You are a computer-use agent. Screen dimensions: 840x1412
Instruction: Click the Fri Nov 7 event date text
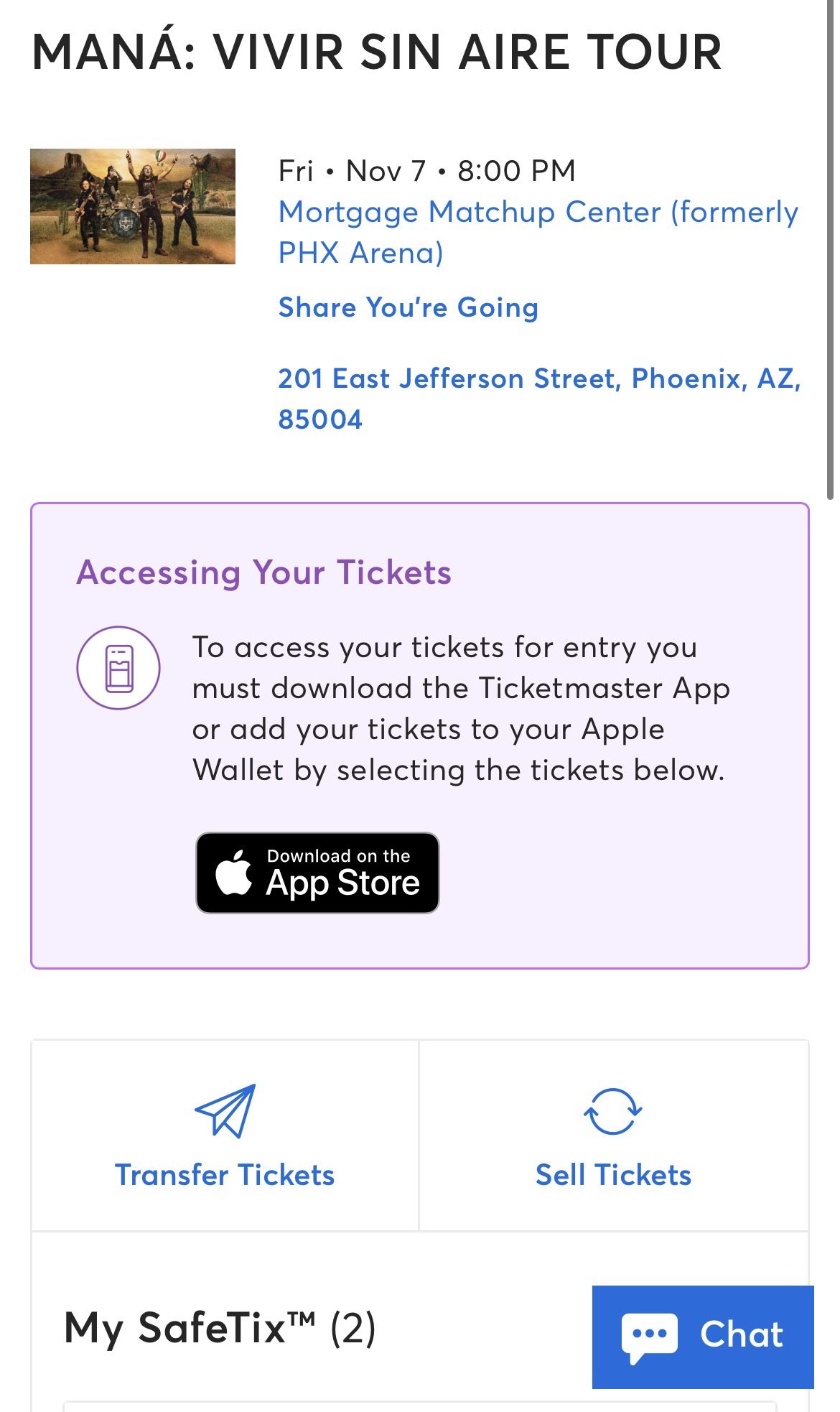[428, 170]
